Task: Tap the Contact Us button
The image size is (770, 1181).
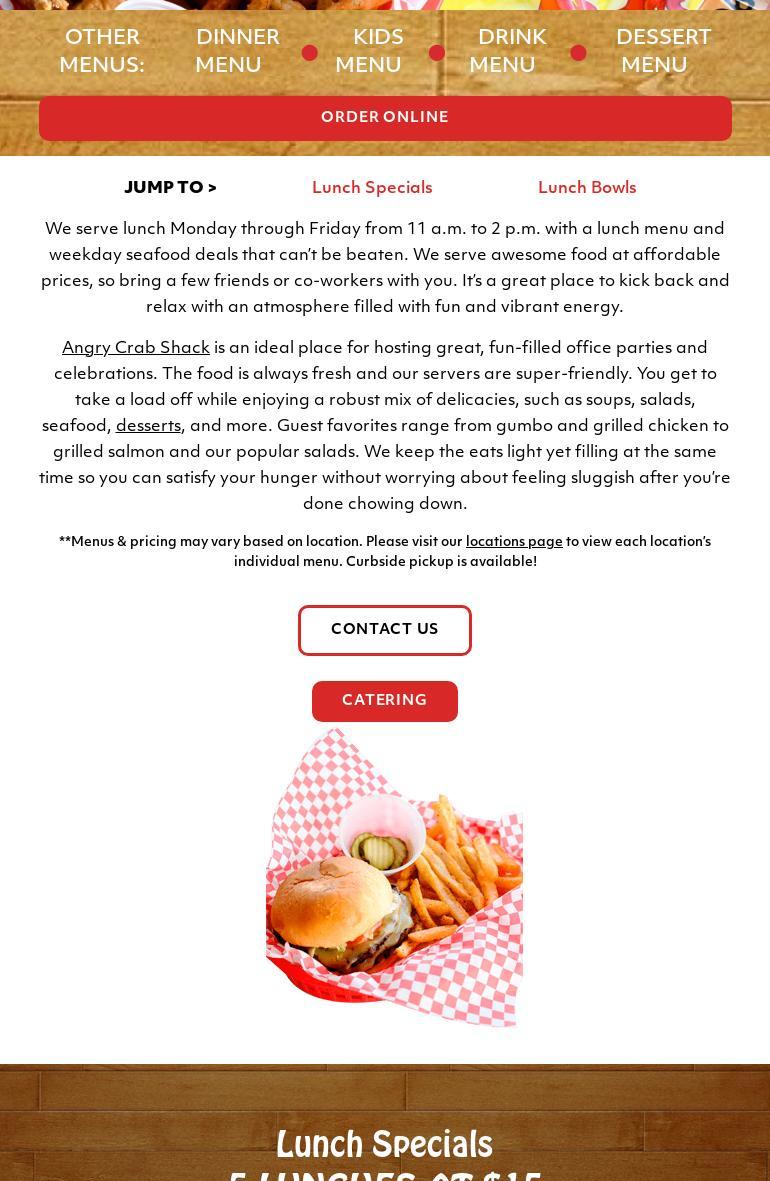Action: (385, 630)
